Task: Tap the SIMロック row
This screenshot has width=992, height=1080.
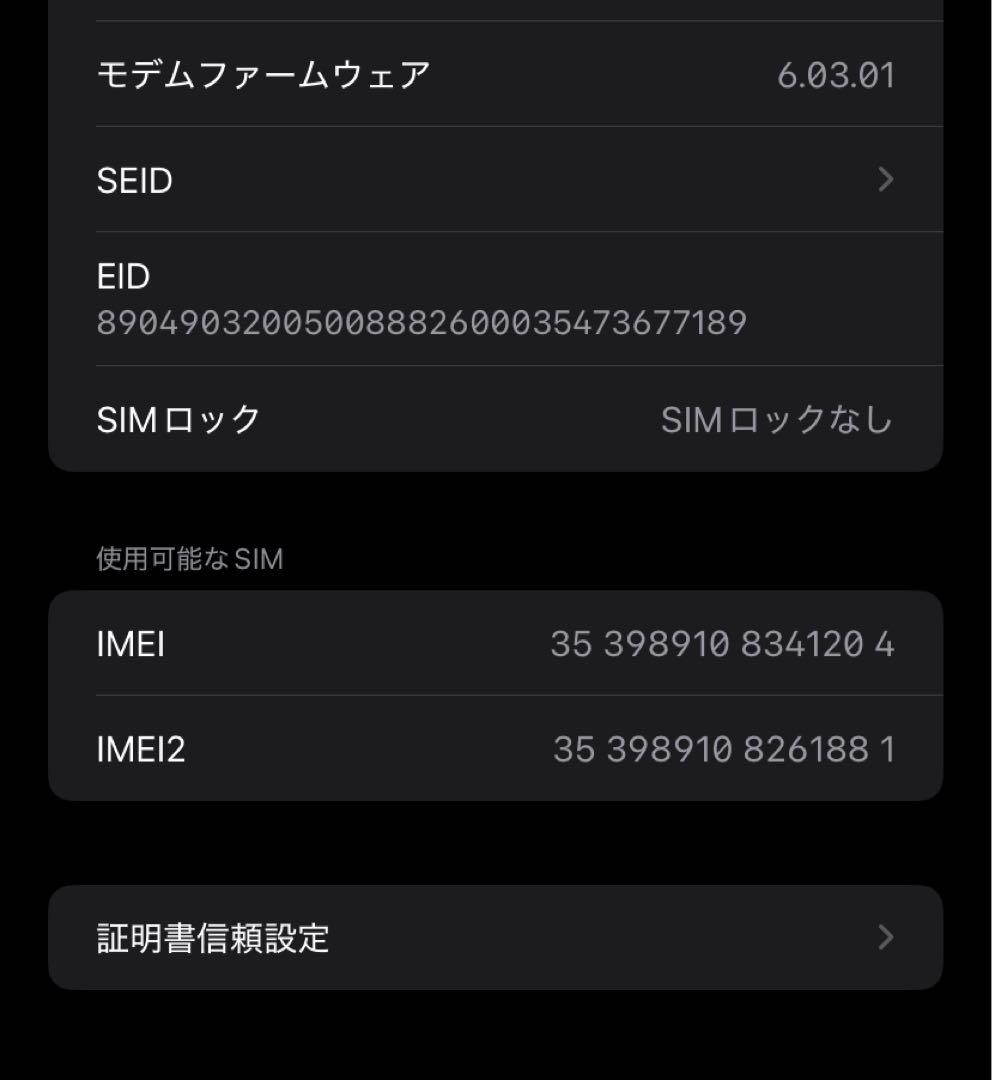Action: [496, 420]
